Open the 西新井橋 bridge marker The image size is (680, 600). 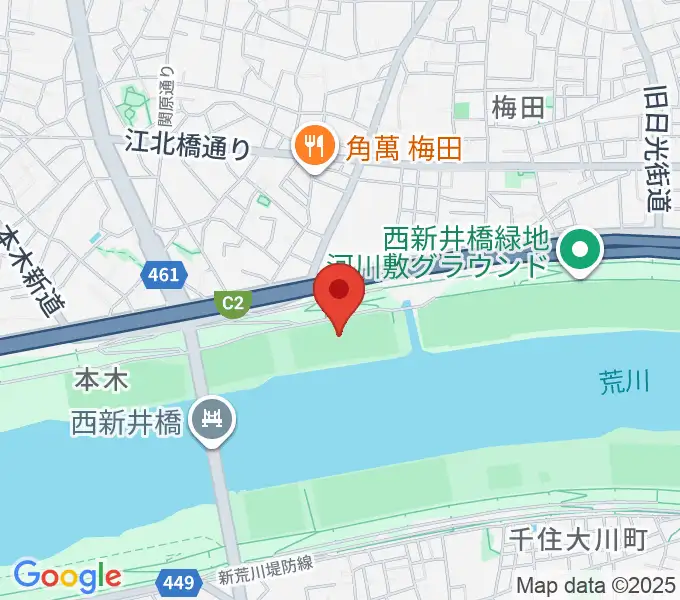click(212, 417)
